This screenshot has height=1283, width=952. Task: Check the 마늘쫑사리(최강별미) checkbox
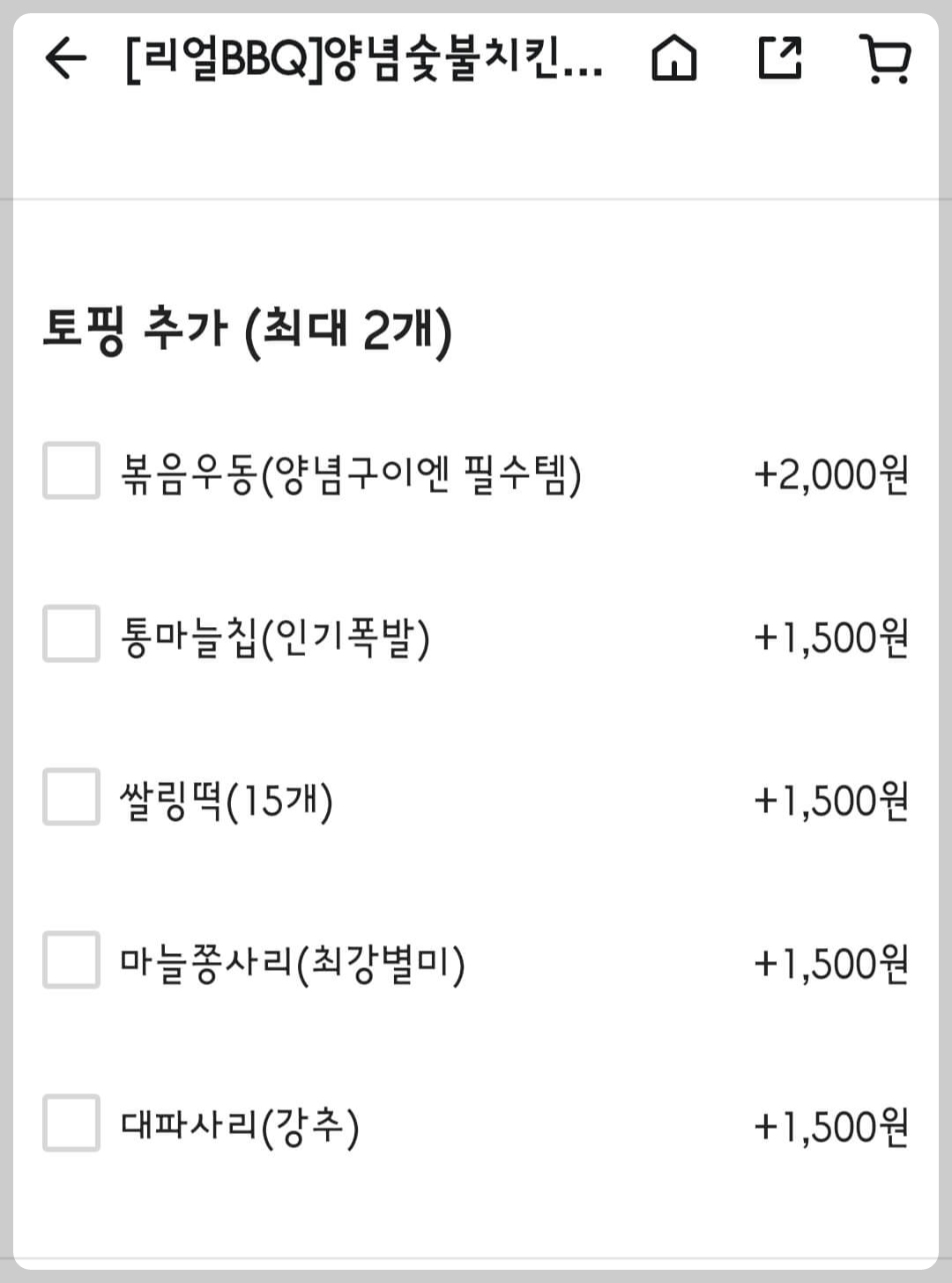[71, 958]
